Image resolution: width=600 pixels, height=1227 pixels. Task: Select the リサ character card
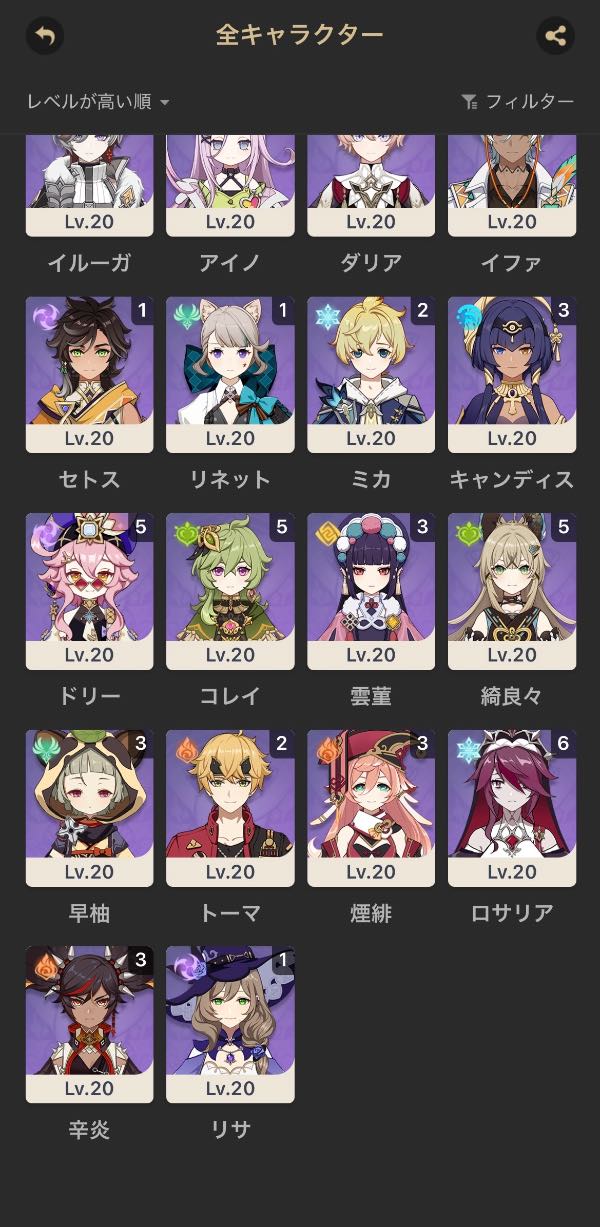point(230,1025)
